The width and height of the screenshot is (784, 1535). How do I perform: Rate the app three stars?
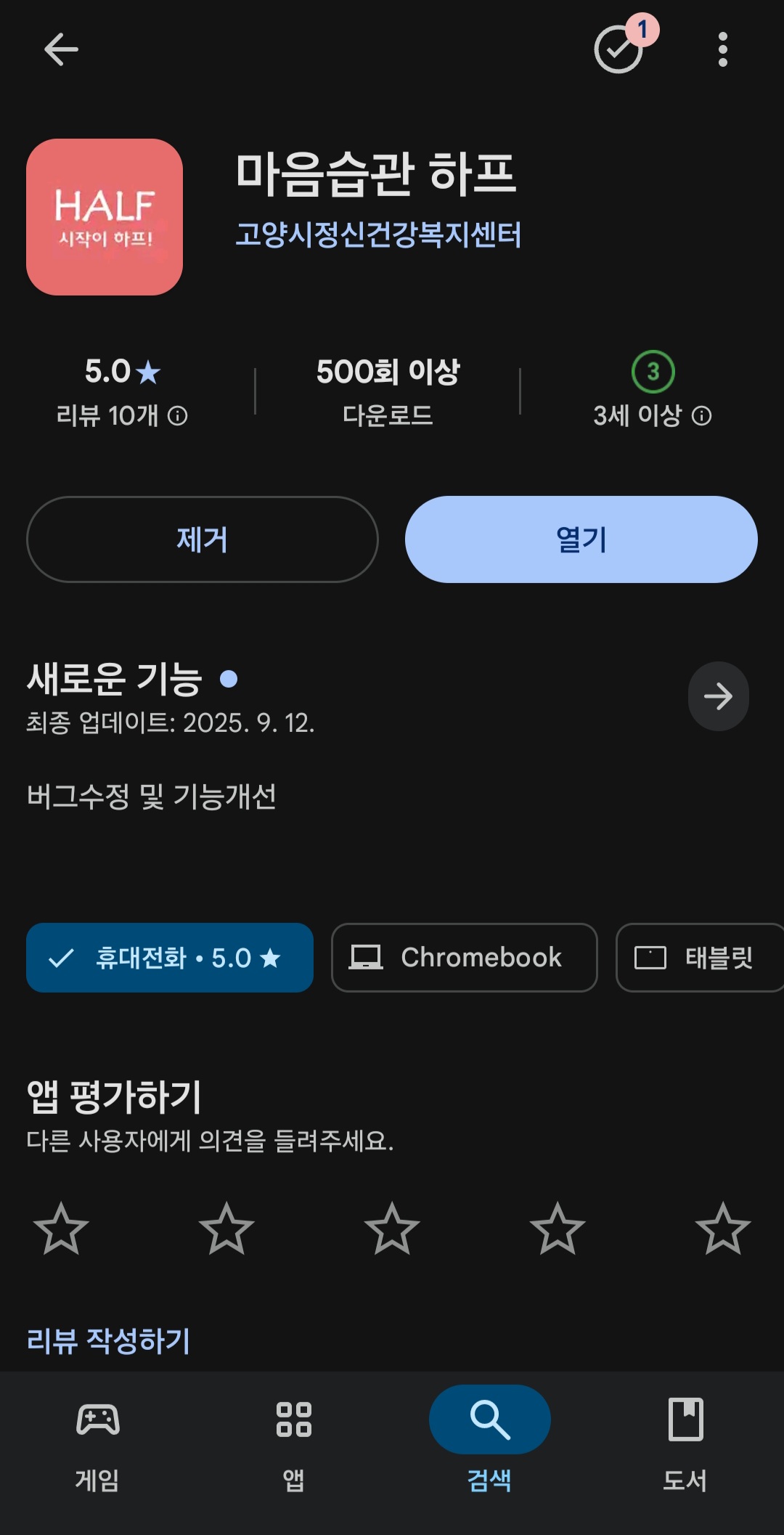tap(392, 1229)
